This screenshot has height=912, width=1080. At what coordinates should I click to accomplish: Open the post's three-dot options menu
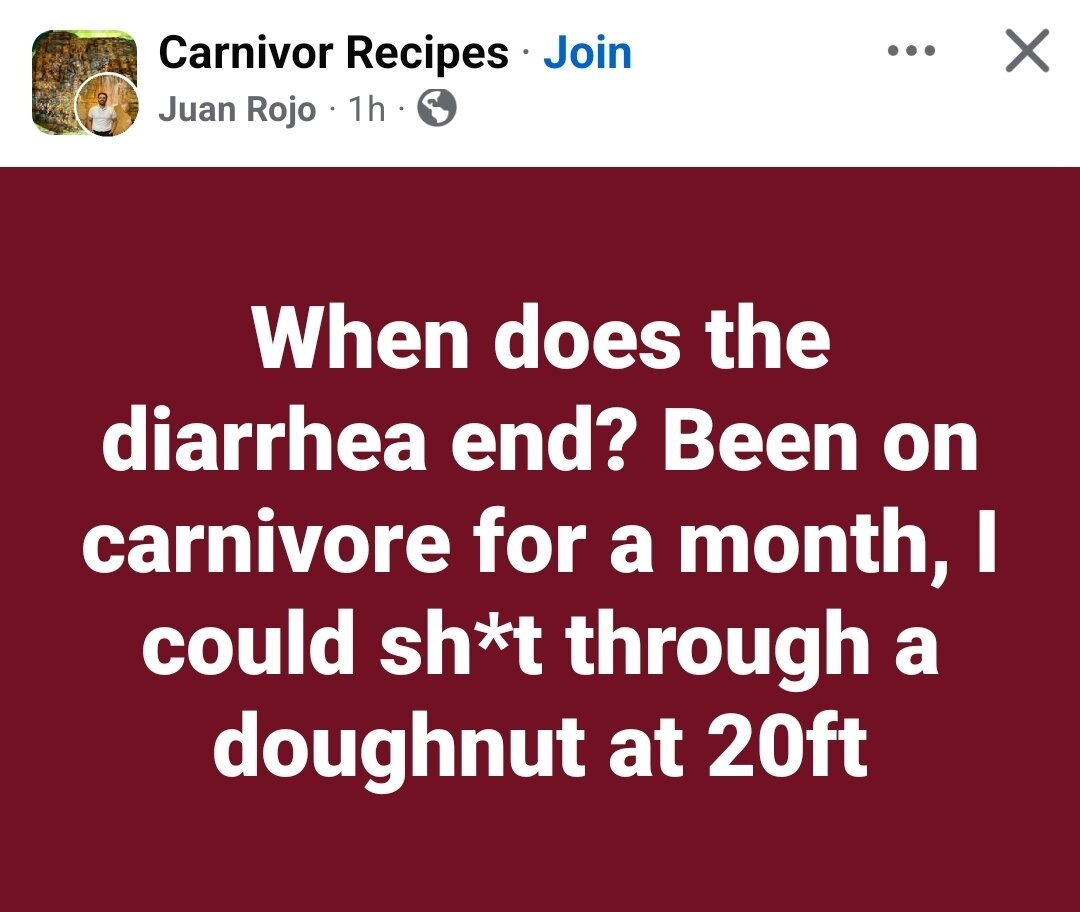[912, 50]
